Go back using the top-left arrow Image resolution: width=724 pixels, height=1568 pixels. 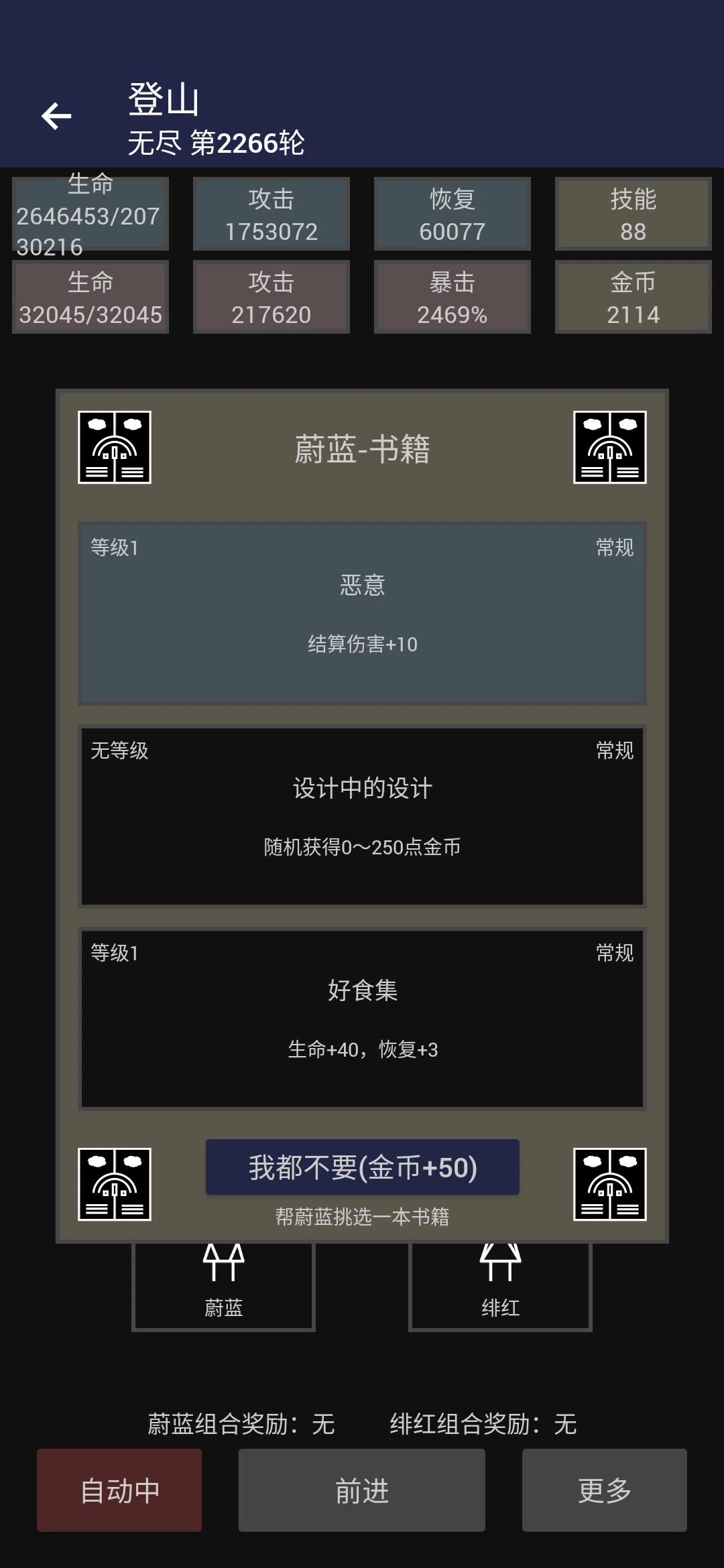pos(56,117)
